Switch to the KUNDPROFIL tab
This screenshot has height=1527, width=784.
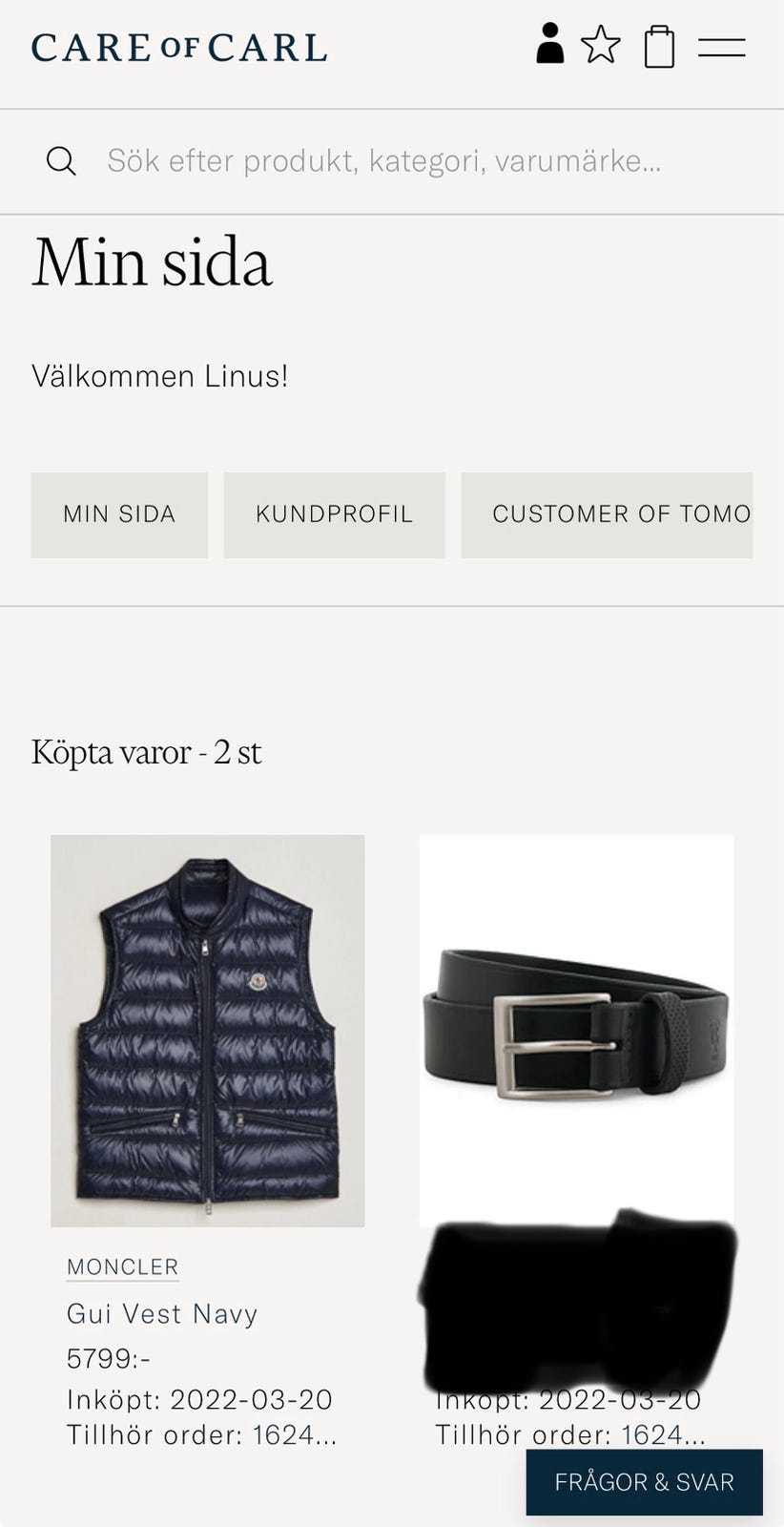click(x=334, y=514)
